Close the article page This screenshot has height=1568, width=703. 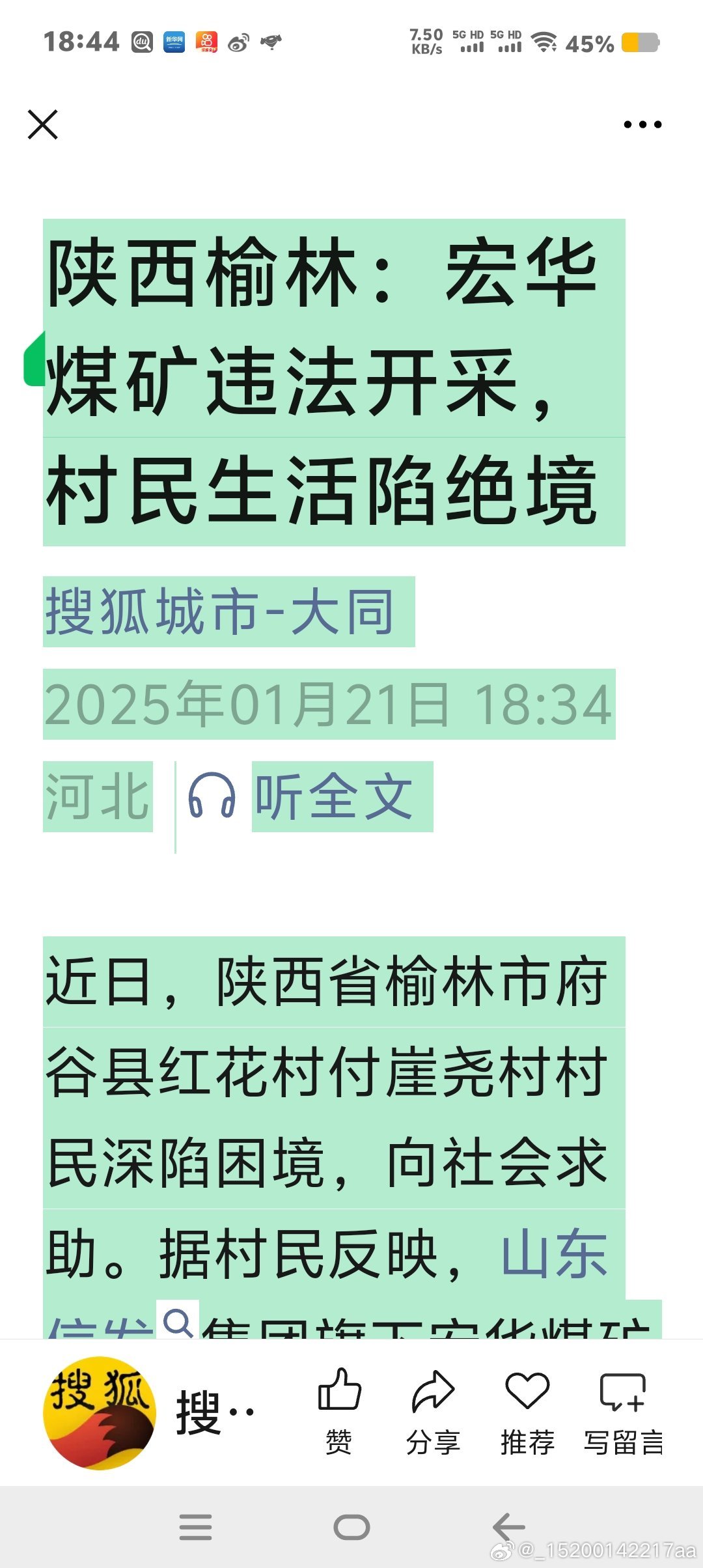coord(43,124)
